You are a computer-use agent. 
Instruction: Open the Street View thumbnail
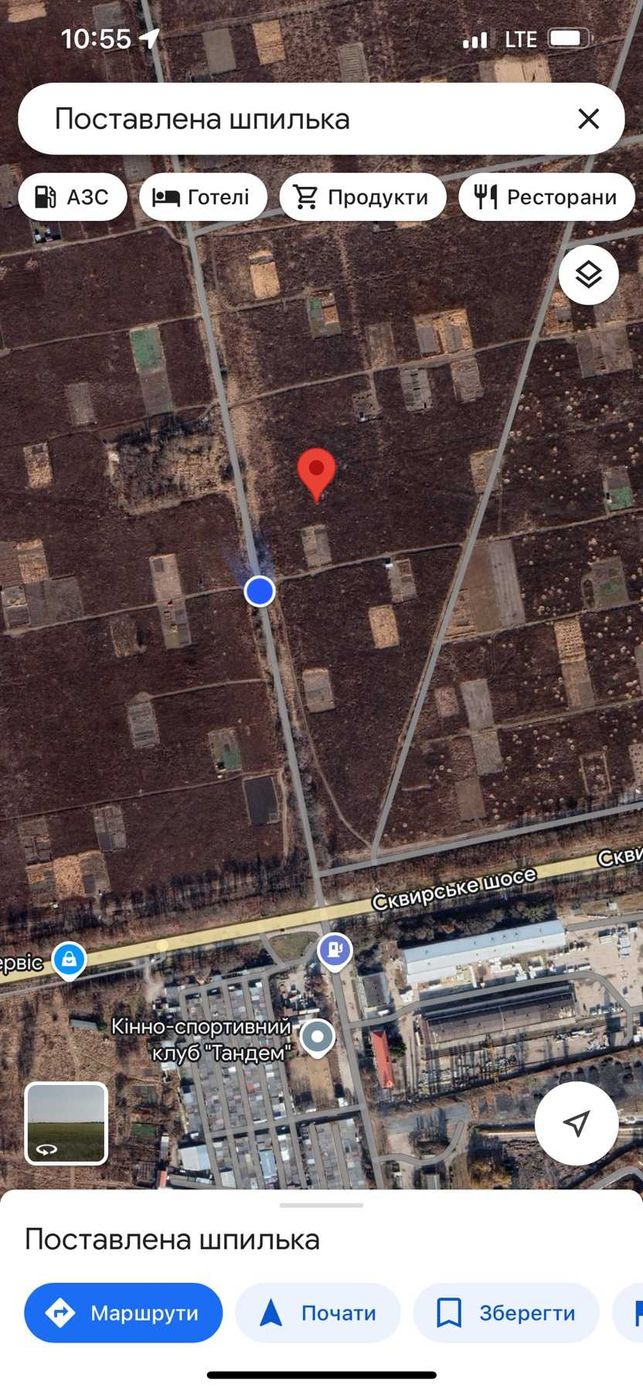pos(66,1123)
